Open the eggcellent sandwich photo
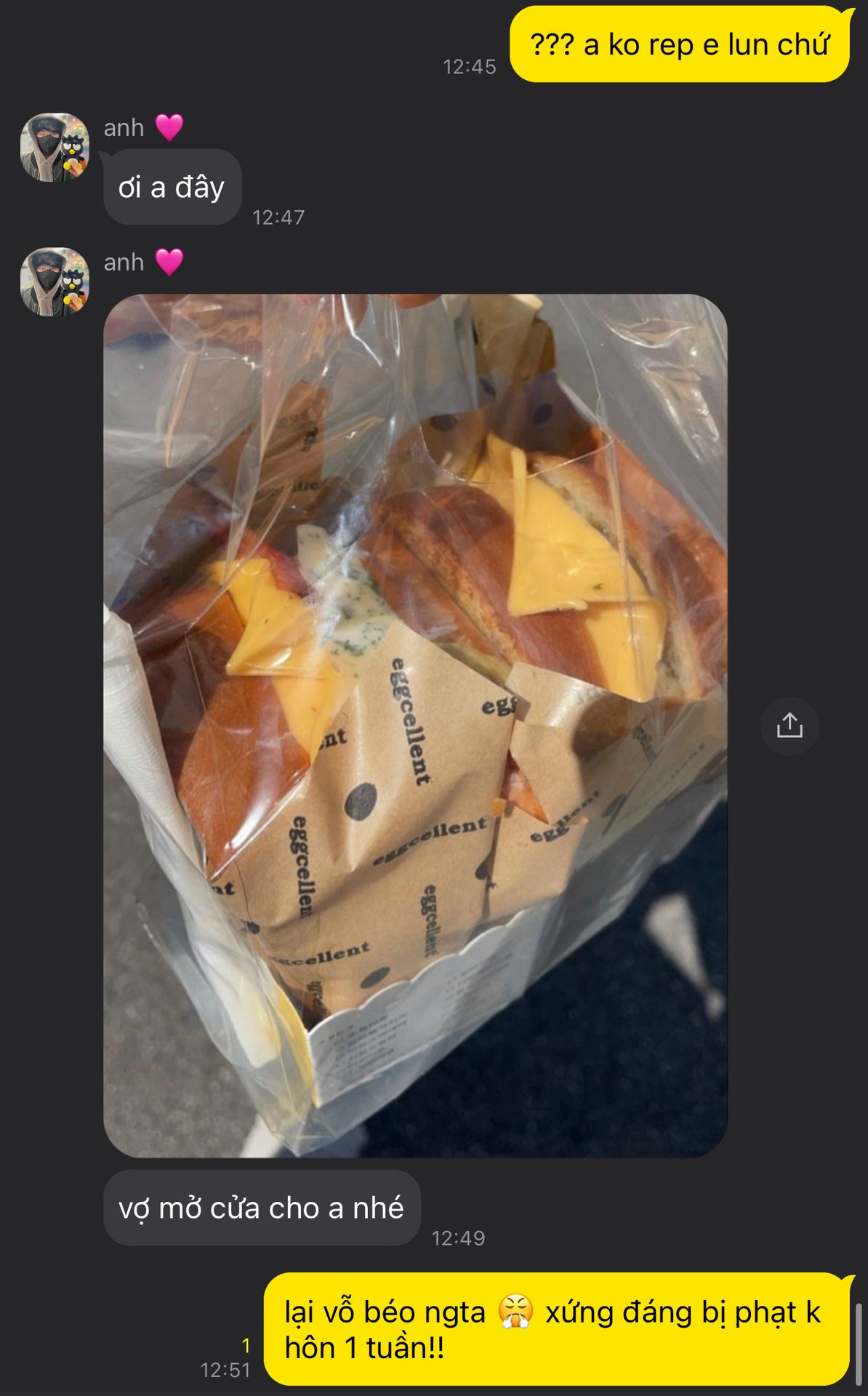This screenshot has height=1396, width=868. 415,725
